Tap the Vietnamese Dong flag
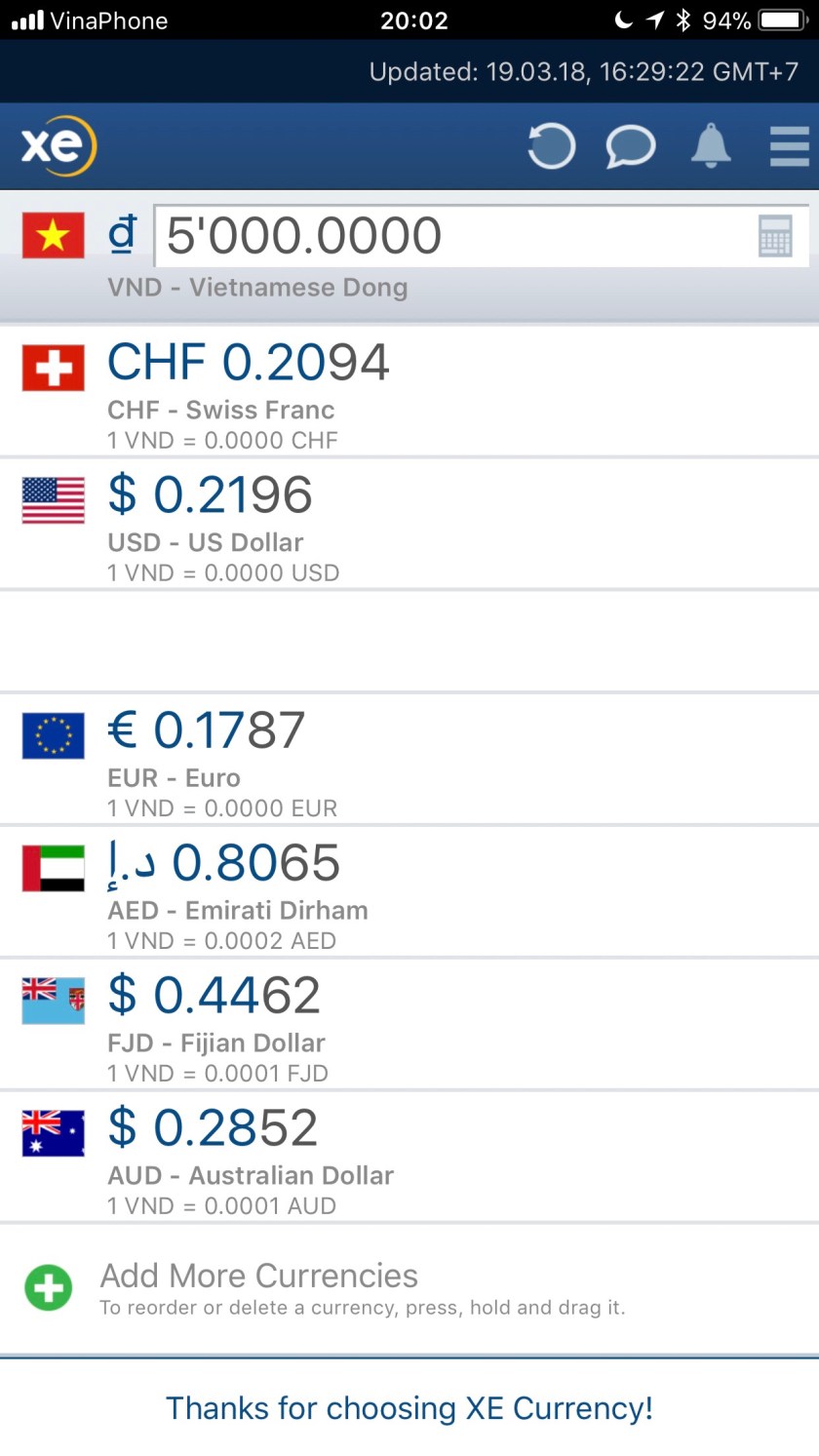This screenshot has width=819, height=1456. tap(53, 235)
